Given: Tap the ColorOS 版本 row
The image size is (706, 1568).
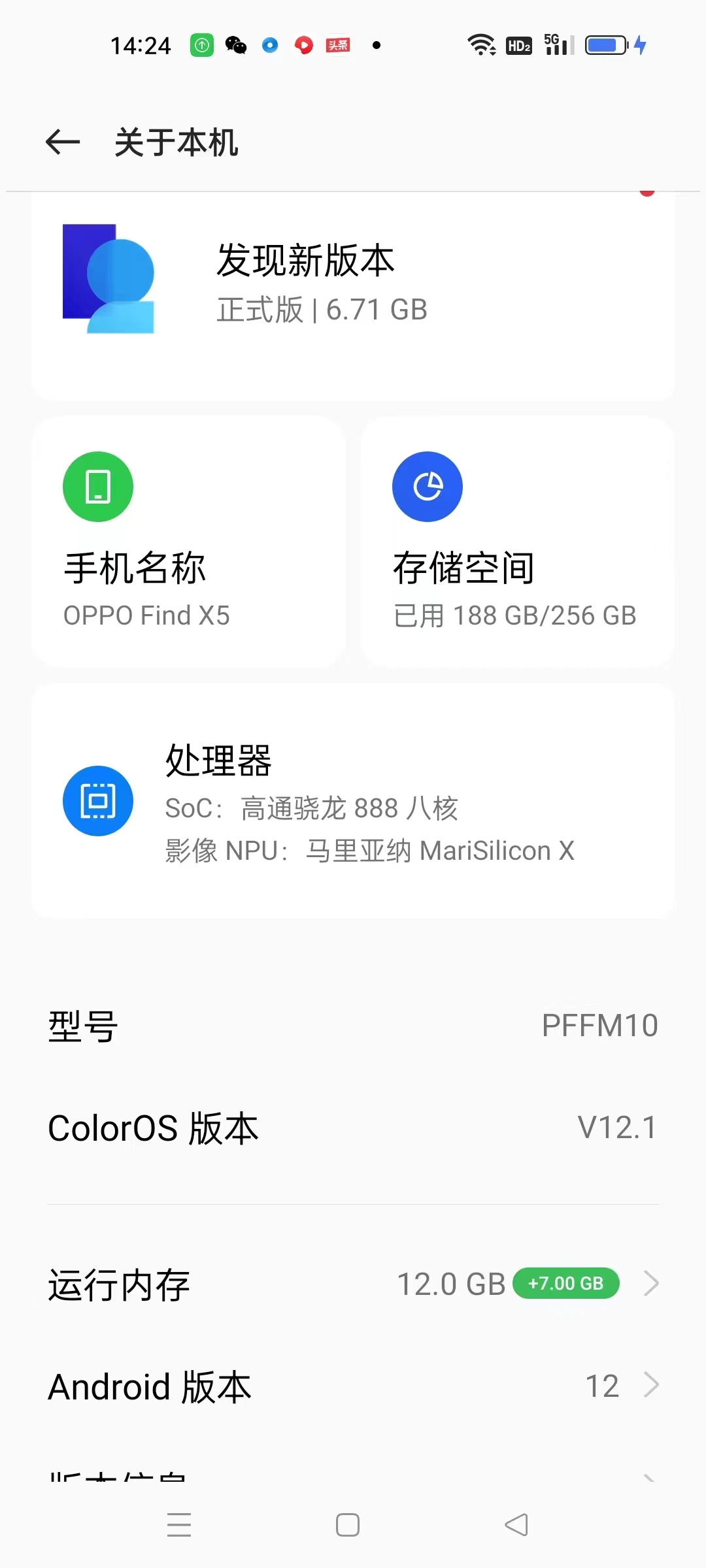Looking at the screenshot, I should 353,1128.
